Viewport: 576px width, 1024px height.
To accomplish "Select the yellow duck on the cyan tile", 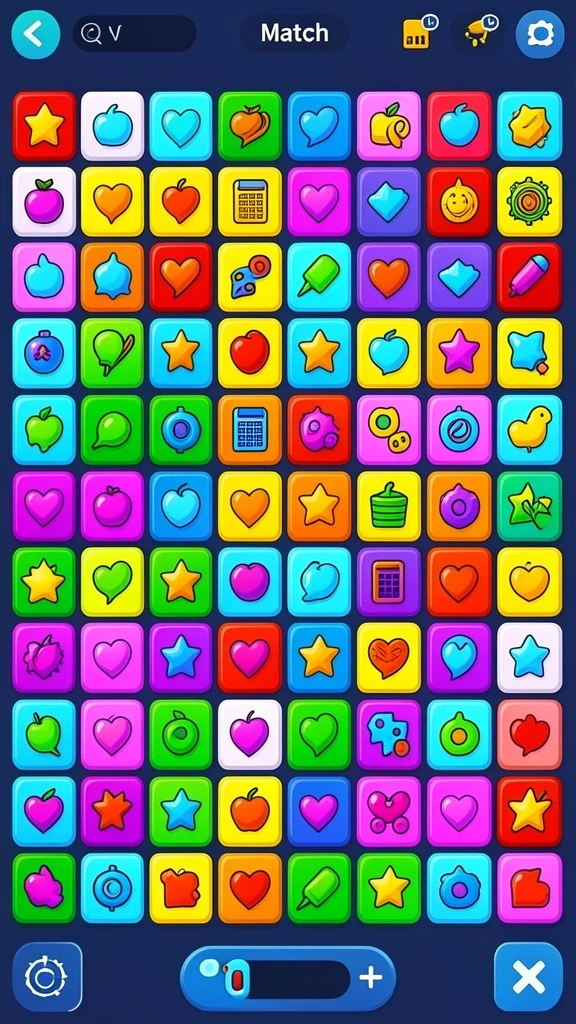I will [529, 430].
